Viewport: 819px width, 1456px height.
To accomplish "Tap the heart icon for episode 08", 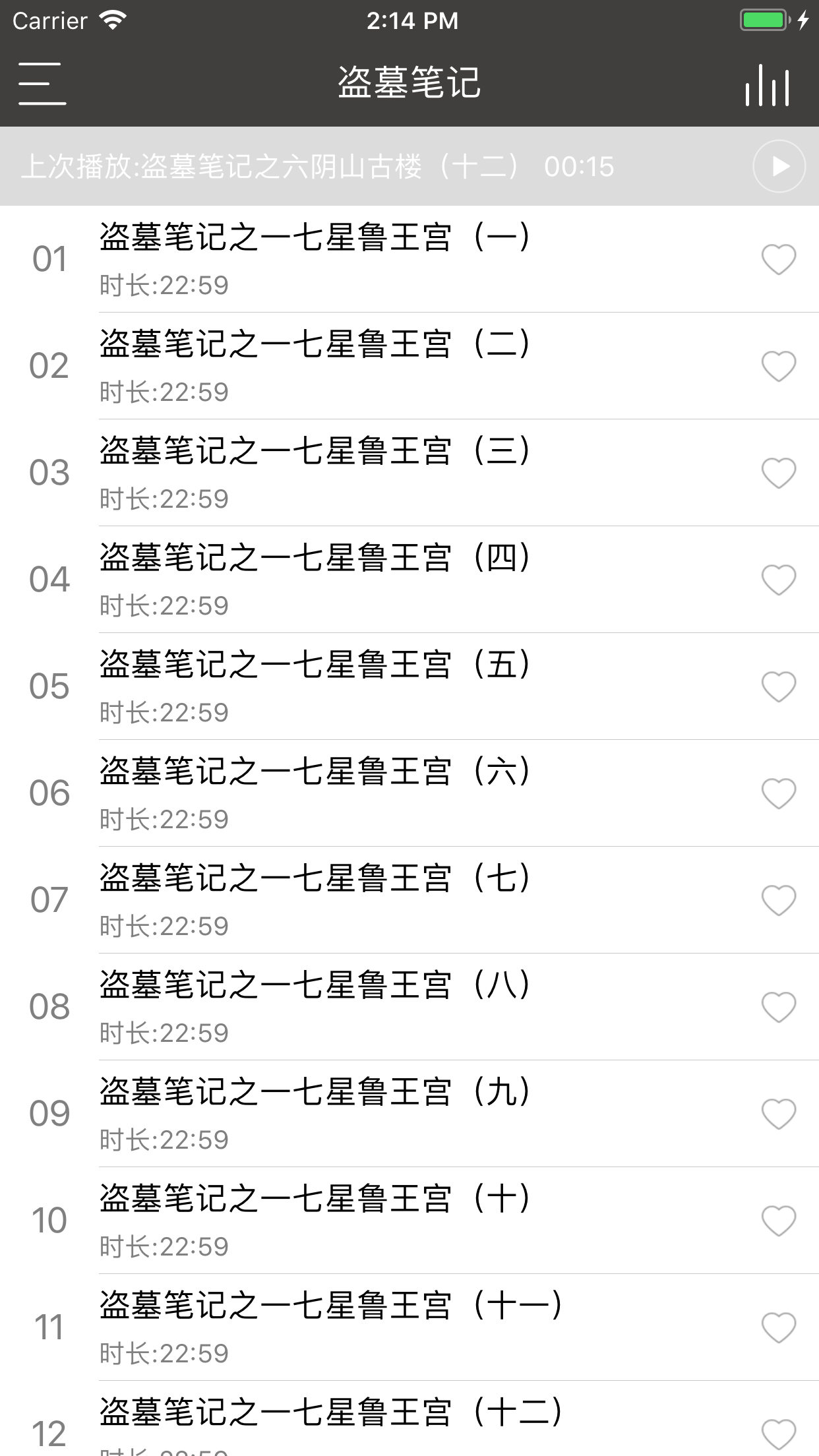I will (778, 1005).
